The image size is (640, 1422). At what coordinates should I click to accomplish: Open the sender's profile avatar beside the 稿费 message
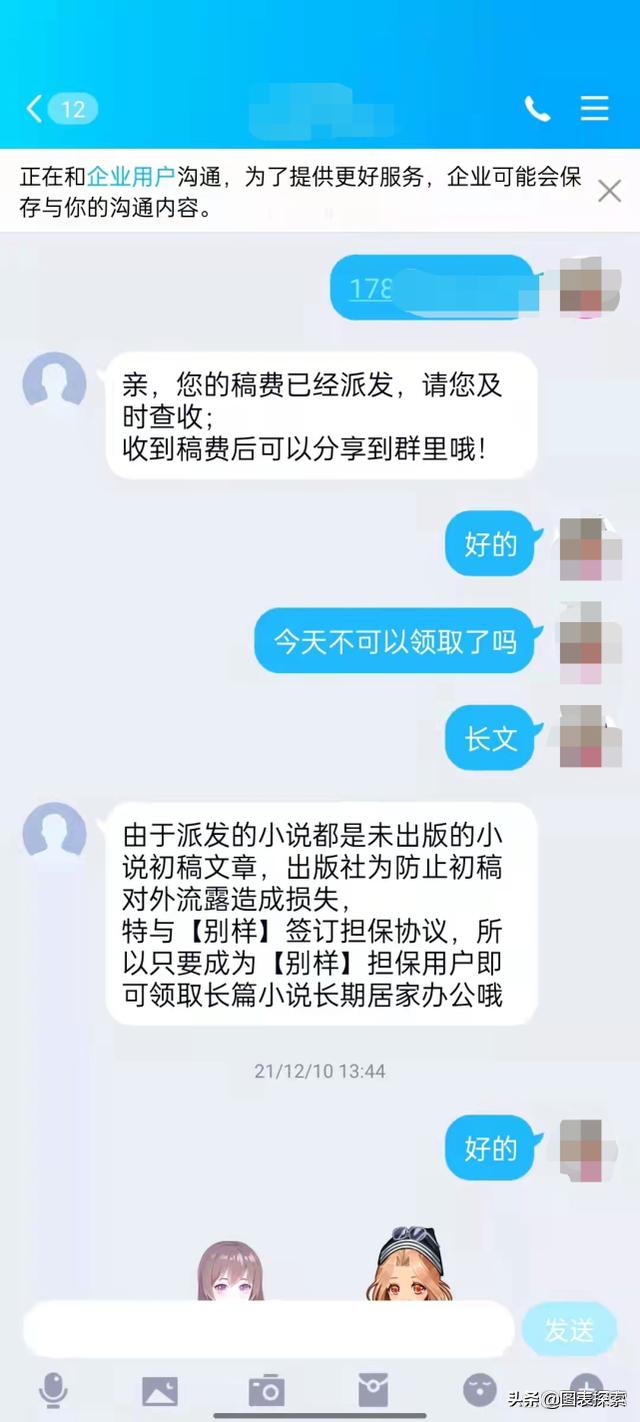pos(54,383)
